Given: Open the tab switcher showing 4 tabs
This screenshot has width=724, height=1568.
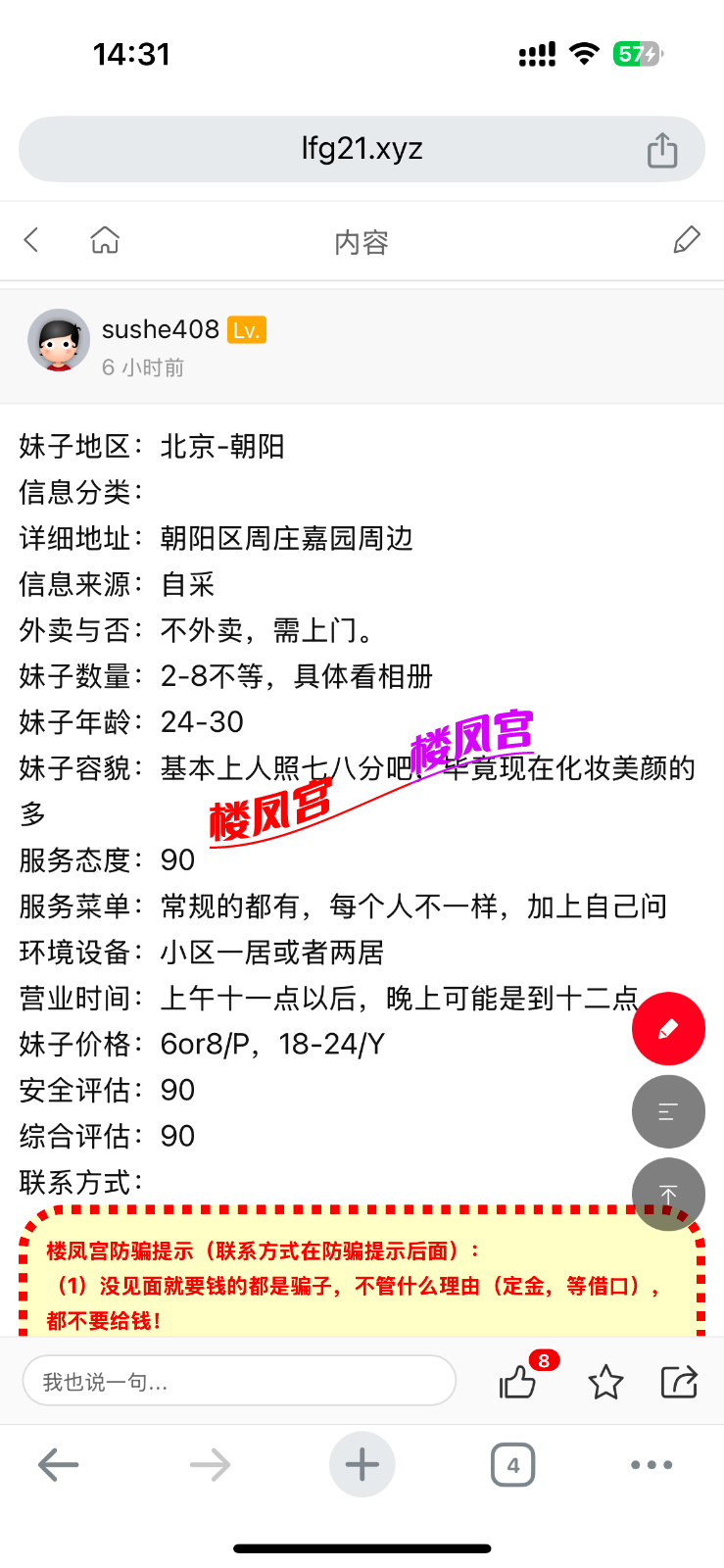Looking at the screenshot, I should (512, 1464).
